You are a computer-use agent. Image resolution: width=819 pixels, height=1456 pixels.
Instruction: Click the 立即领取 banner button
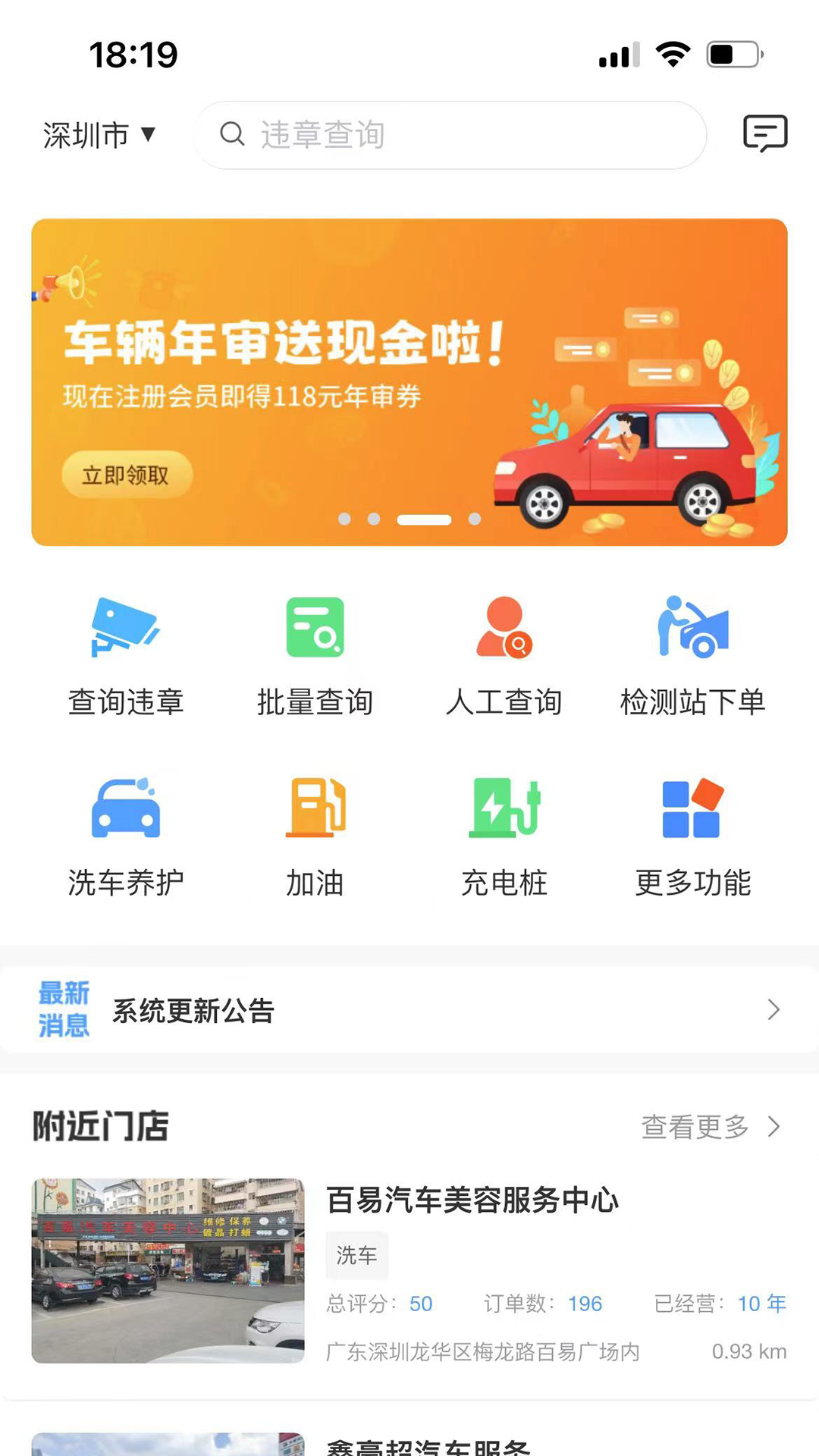tap(127, 474)
